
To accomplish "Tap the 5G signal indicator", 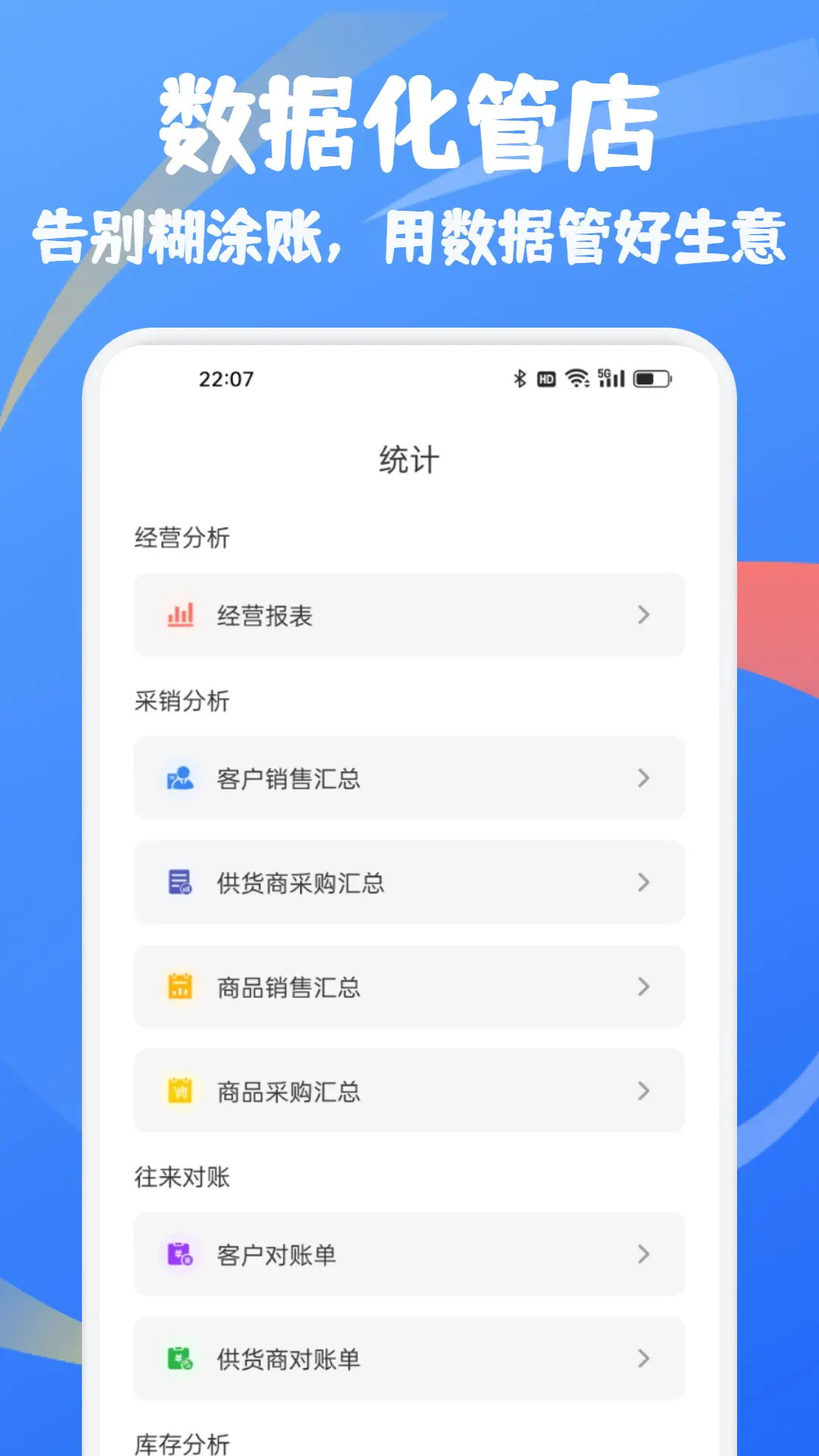I will coord(610,378).
